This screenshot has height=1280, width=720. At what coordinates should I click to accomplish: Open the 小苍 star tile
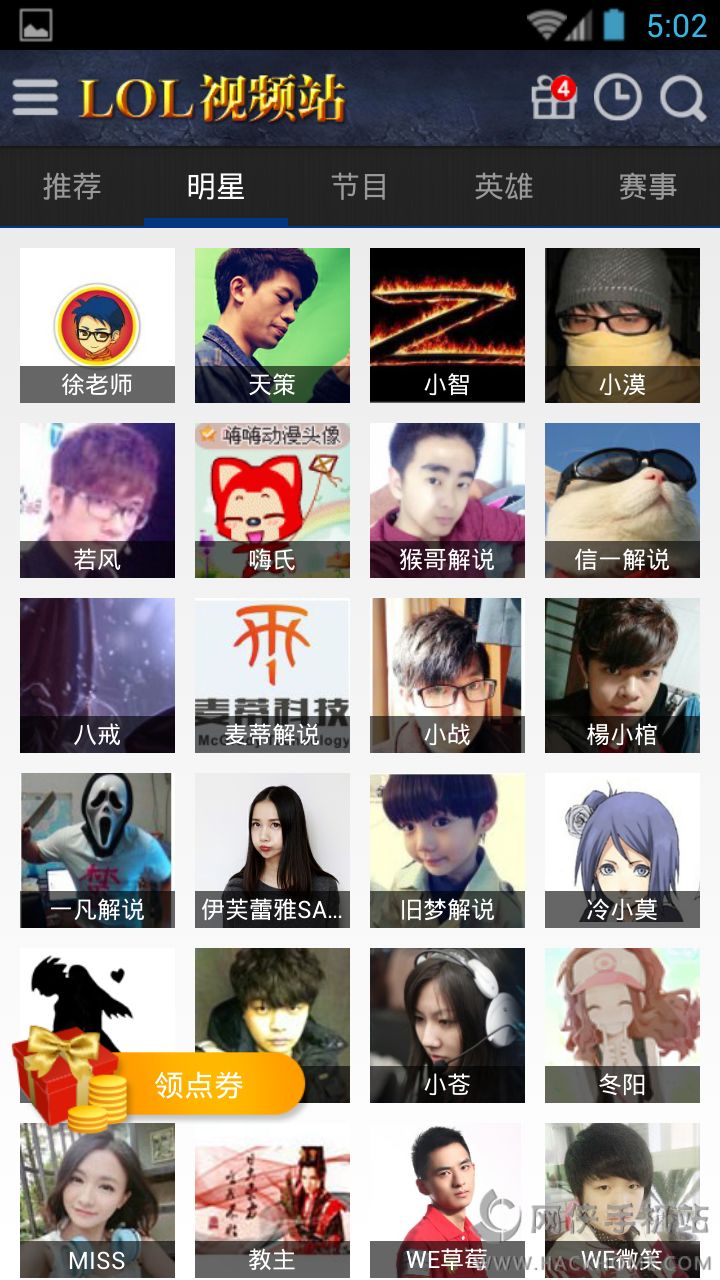(x=447, y=1025)
